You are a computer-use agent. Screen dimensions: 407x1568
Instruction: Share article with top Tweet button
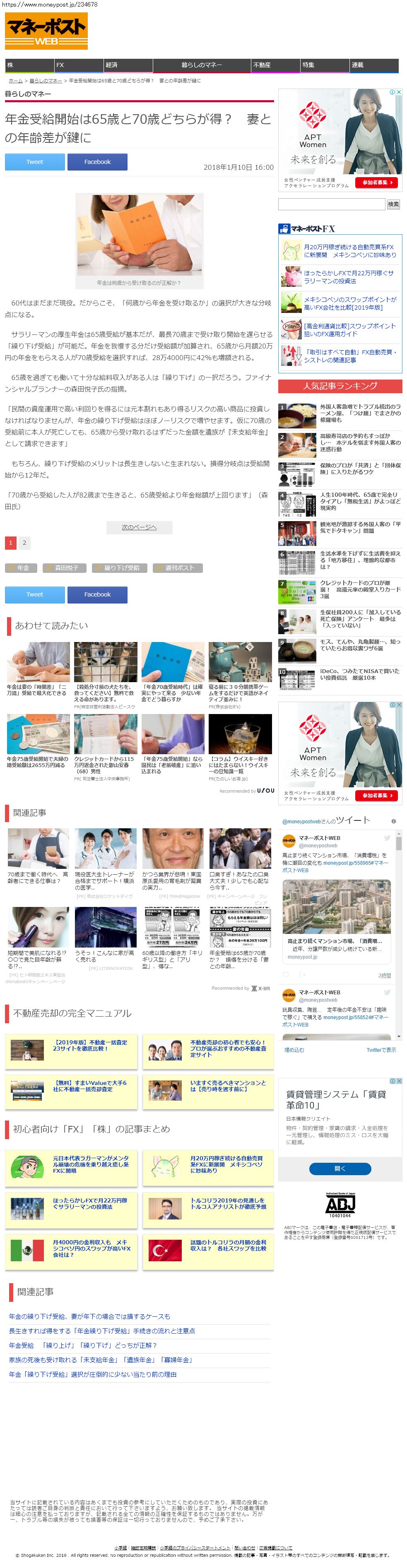35,162
